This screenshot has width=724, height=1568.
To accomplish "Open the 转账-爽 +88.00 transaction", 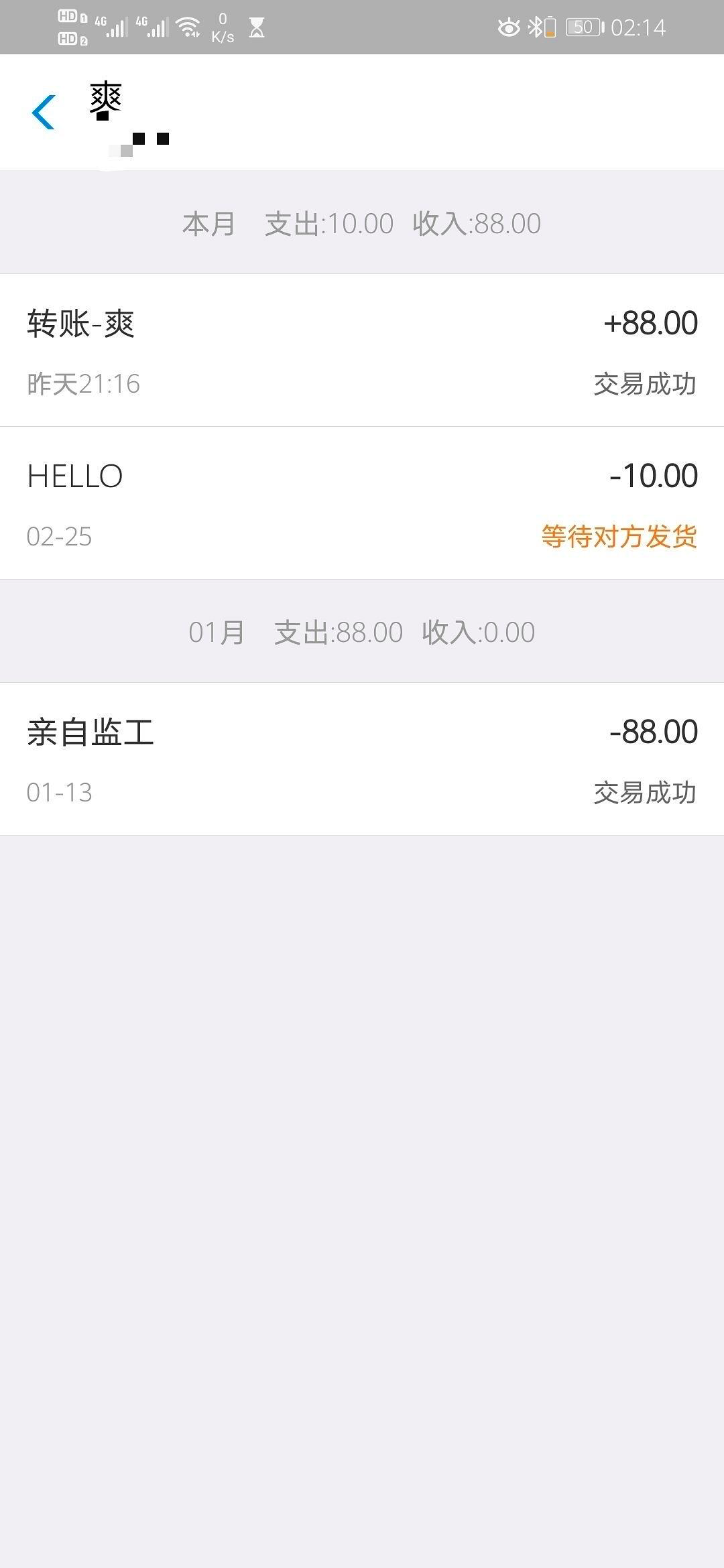I will tap(362, 350).
